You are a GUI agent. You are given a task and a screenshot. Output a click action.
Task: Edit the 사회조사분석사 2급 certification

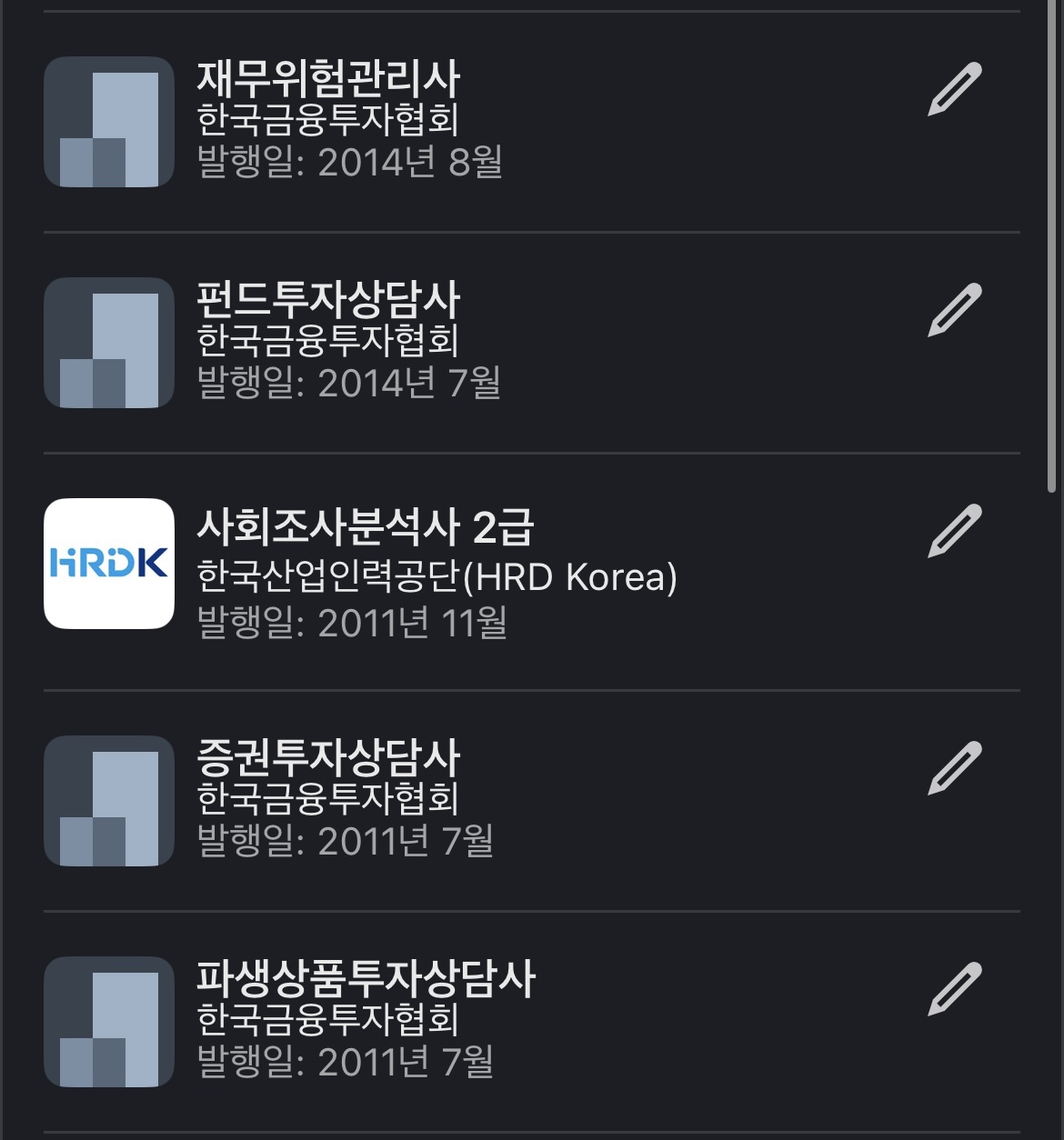[955, 530]
